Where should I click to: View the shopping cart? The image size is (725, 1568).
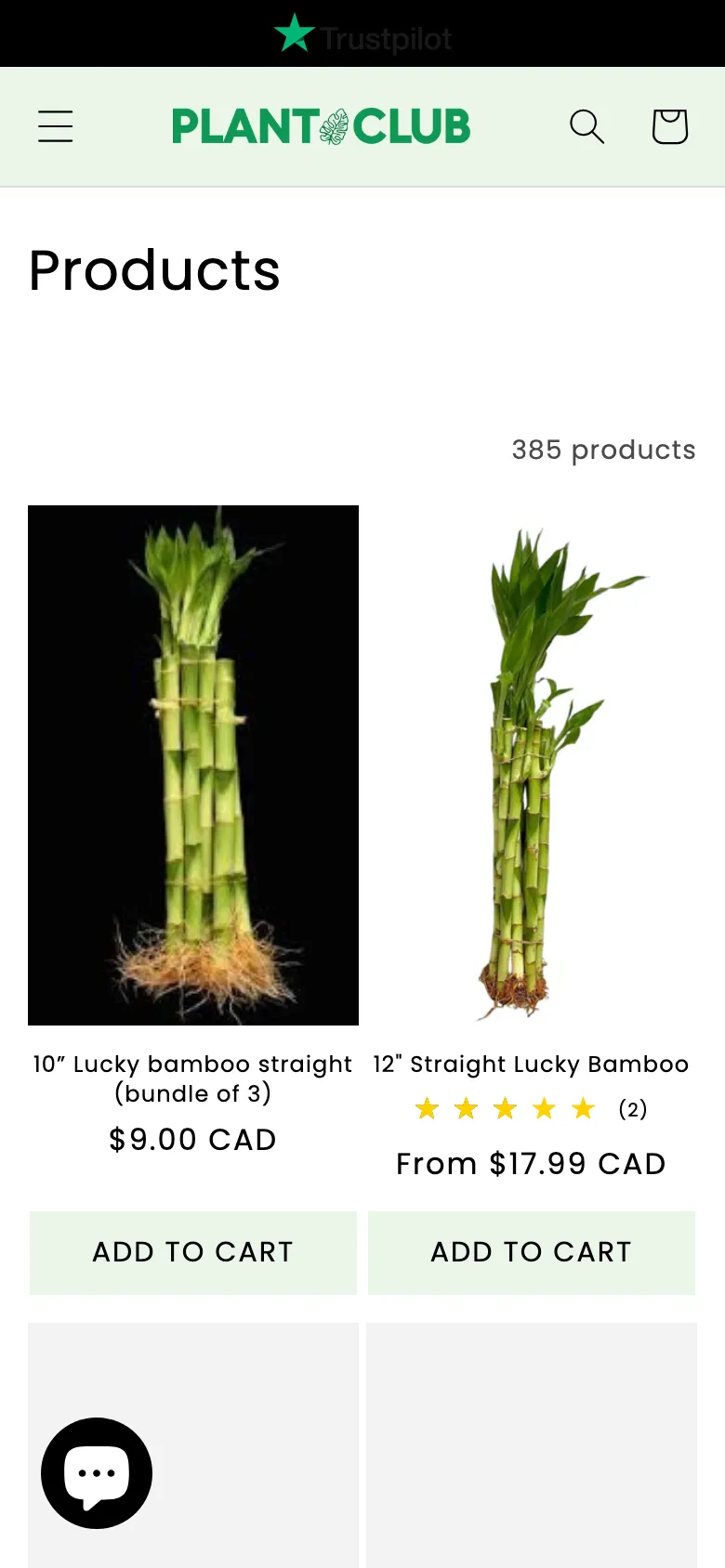(669, 126)
